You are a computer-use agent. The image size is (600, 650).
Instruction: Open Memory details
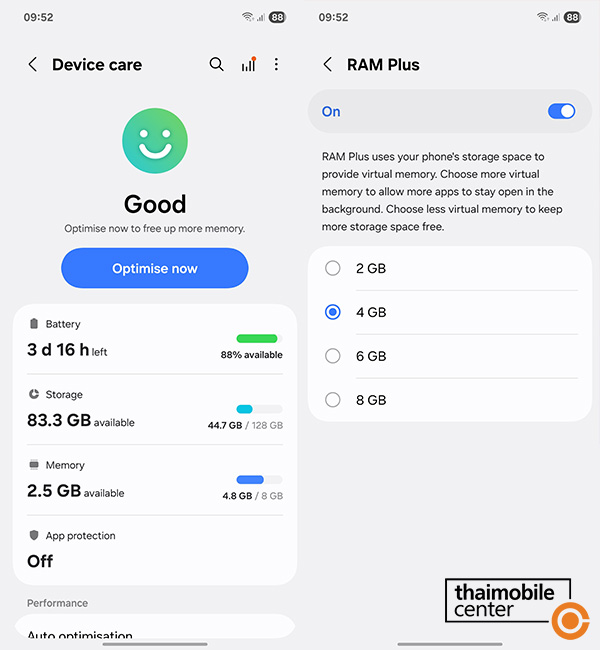pos(155,480)
